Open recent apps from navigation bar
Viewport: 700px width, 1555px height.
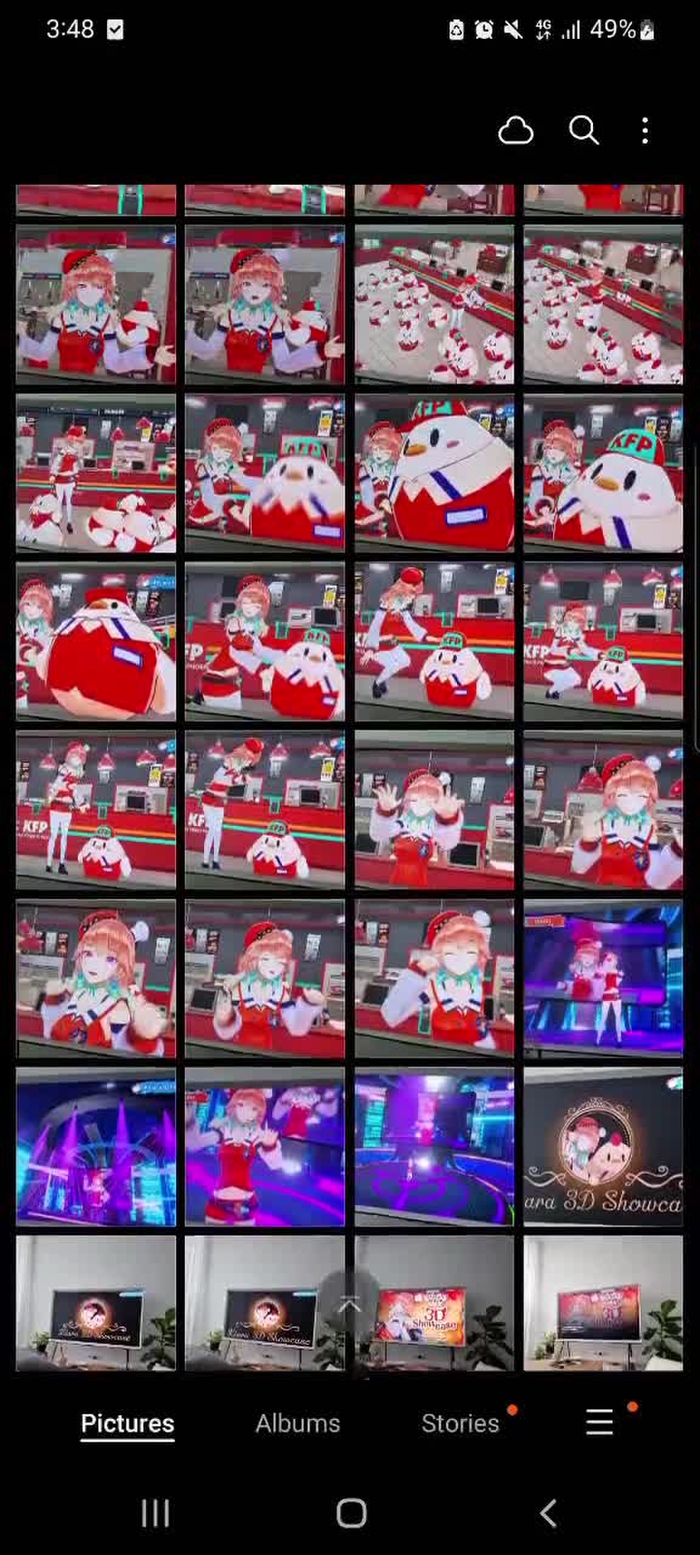[x=155, y=1512]
